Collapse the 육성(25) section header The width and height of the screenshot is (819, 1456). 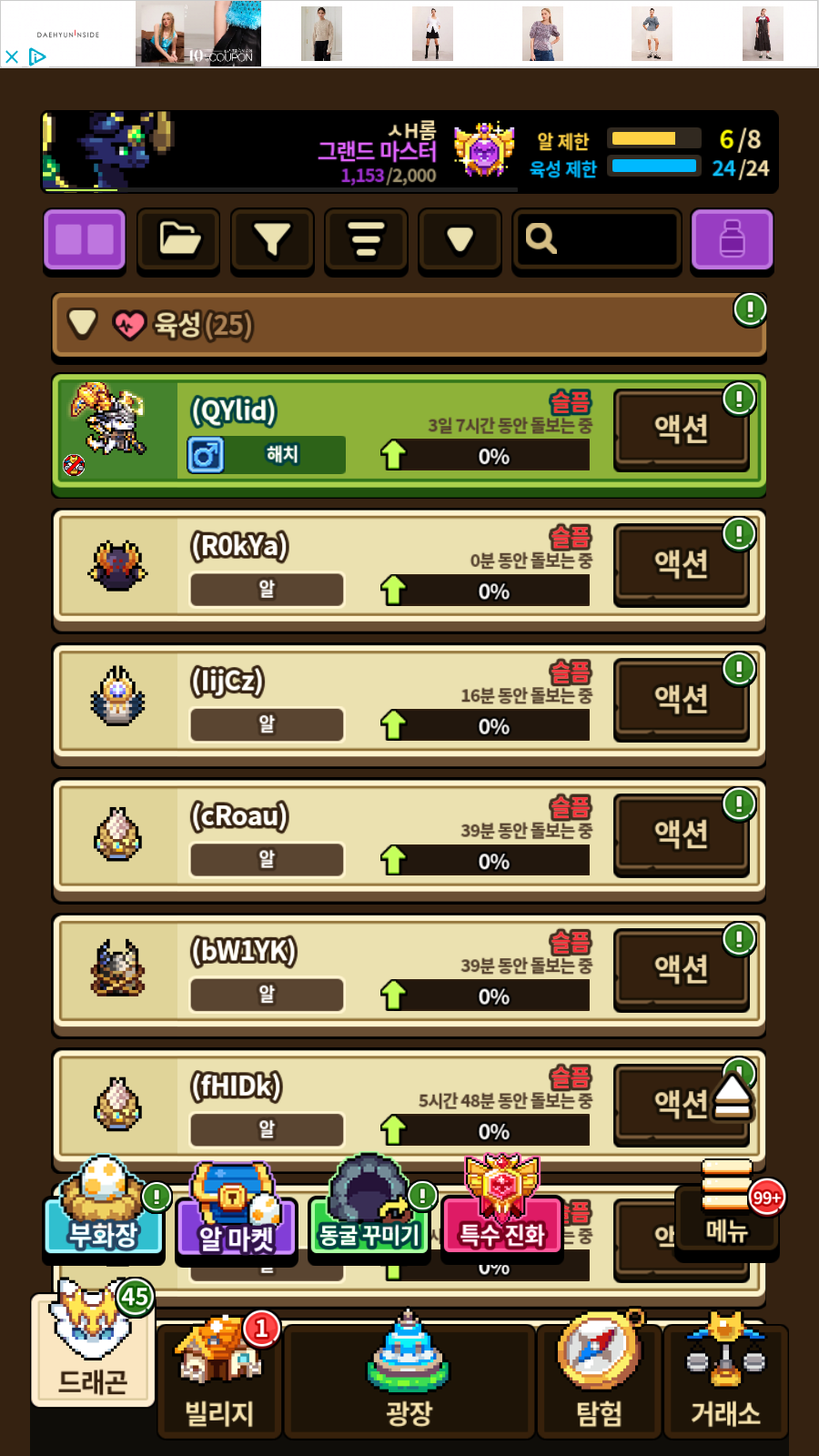click(x=408, y=325)
